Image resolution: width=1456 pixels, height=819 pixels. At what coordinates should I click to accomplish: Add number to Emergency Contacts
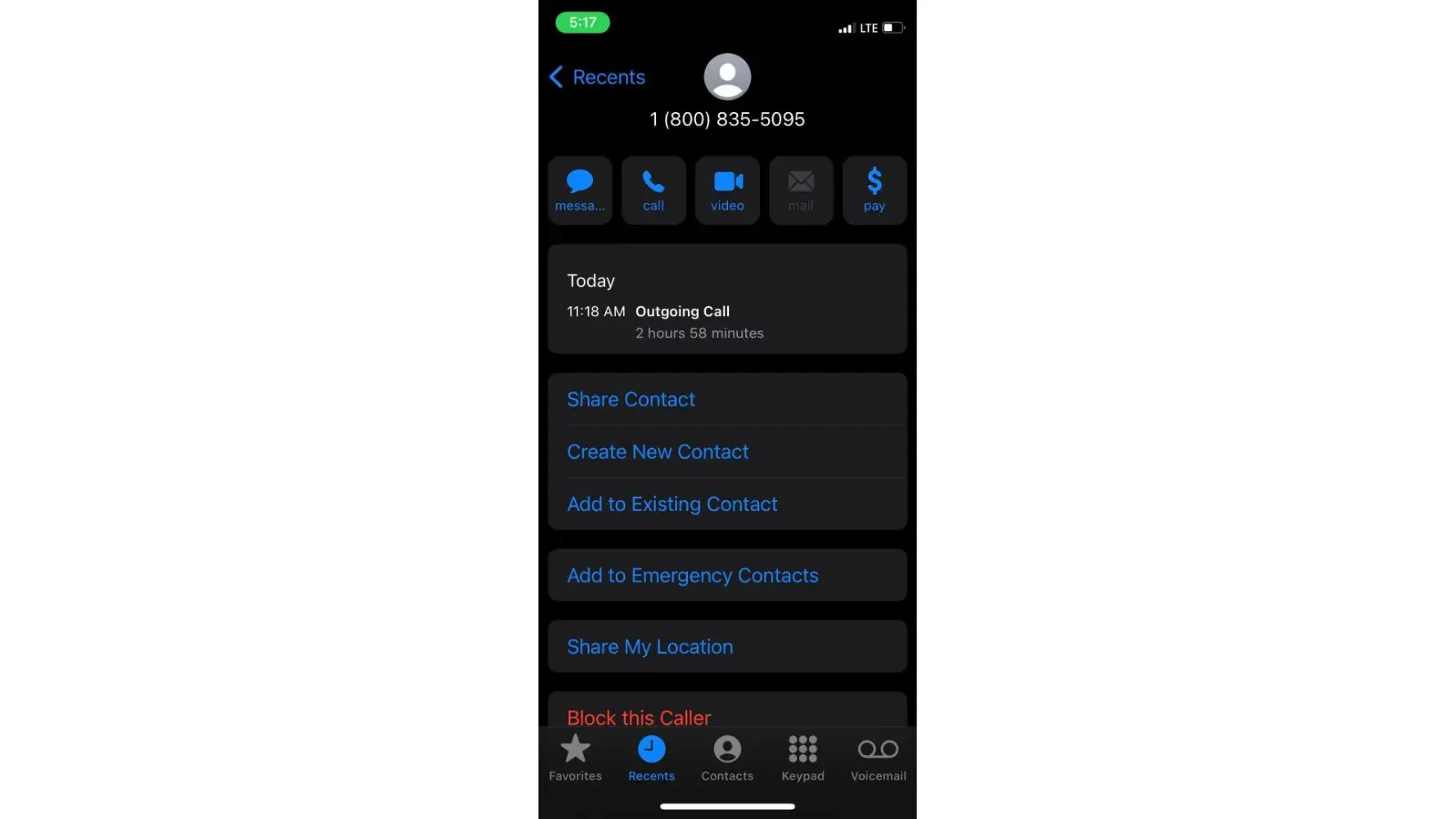[693, 576]
